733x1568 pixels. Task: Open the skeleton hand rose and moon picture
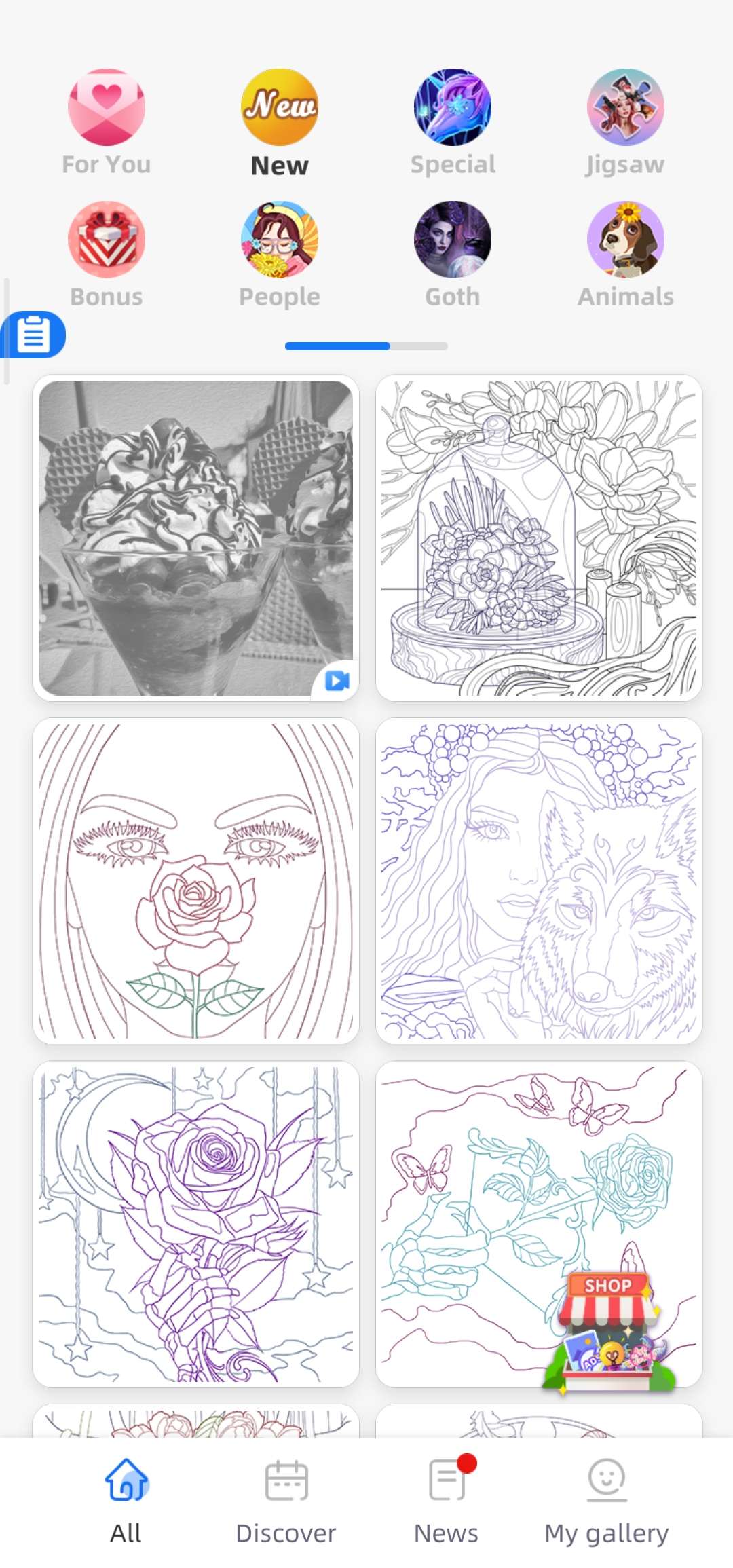195,1224
